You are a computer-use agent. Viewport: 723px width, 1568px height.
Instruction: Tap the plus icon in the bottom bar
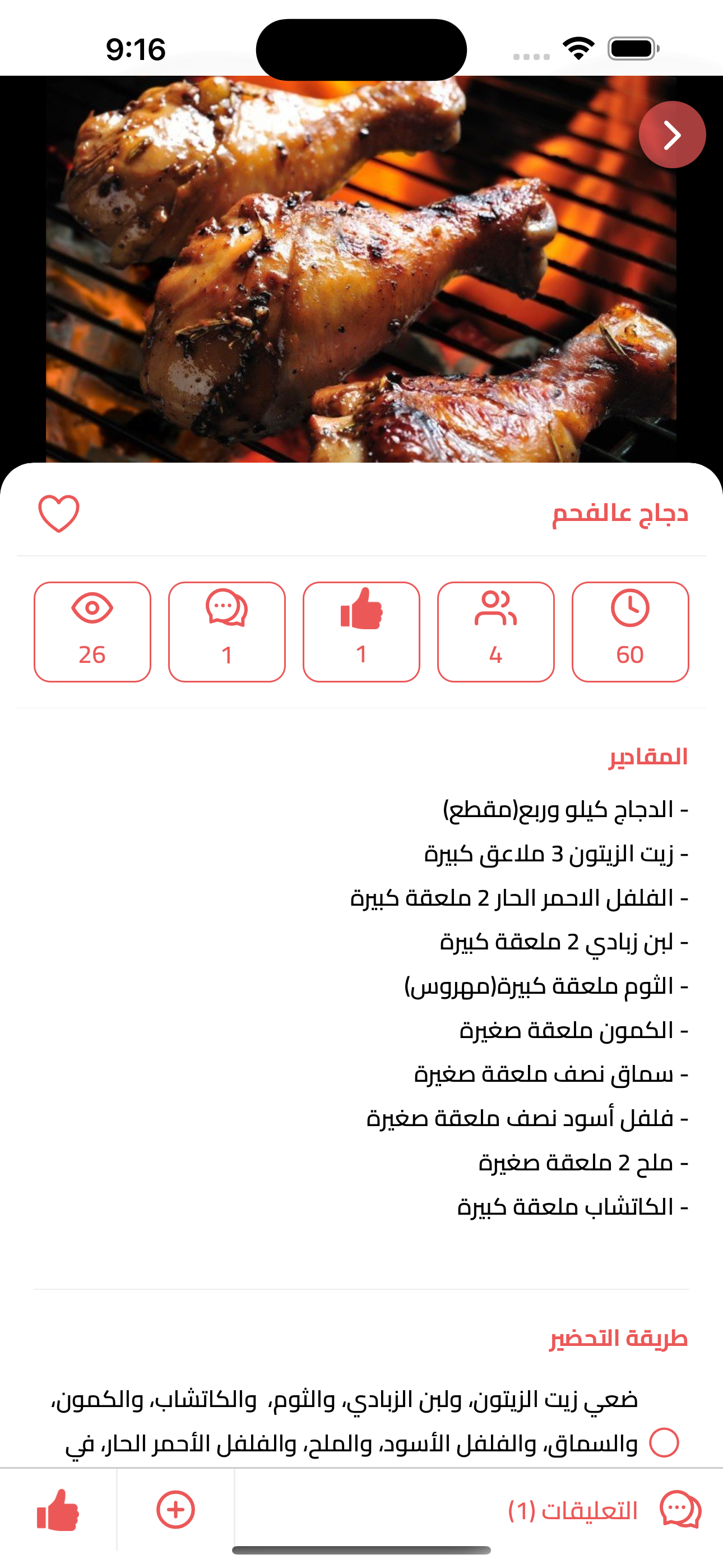coord(176,1510)
